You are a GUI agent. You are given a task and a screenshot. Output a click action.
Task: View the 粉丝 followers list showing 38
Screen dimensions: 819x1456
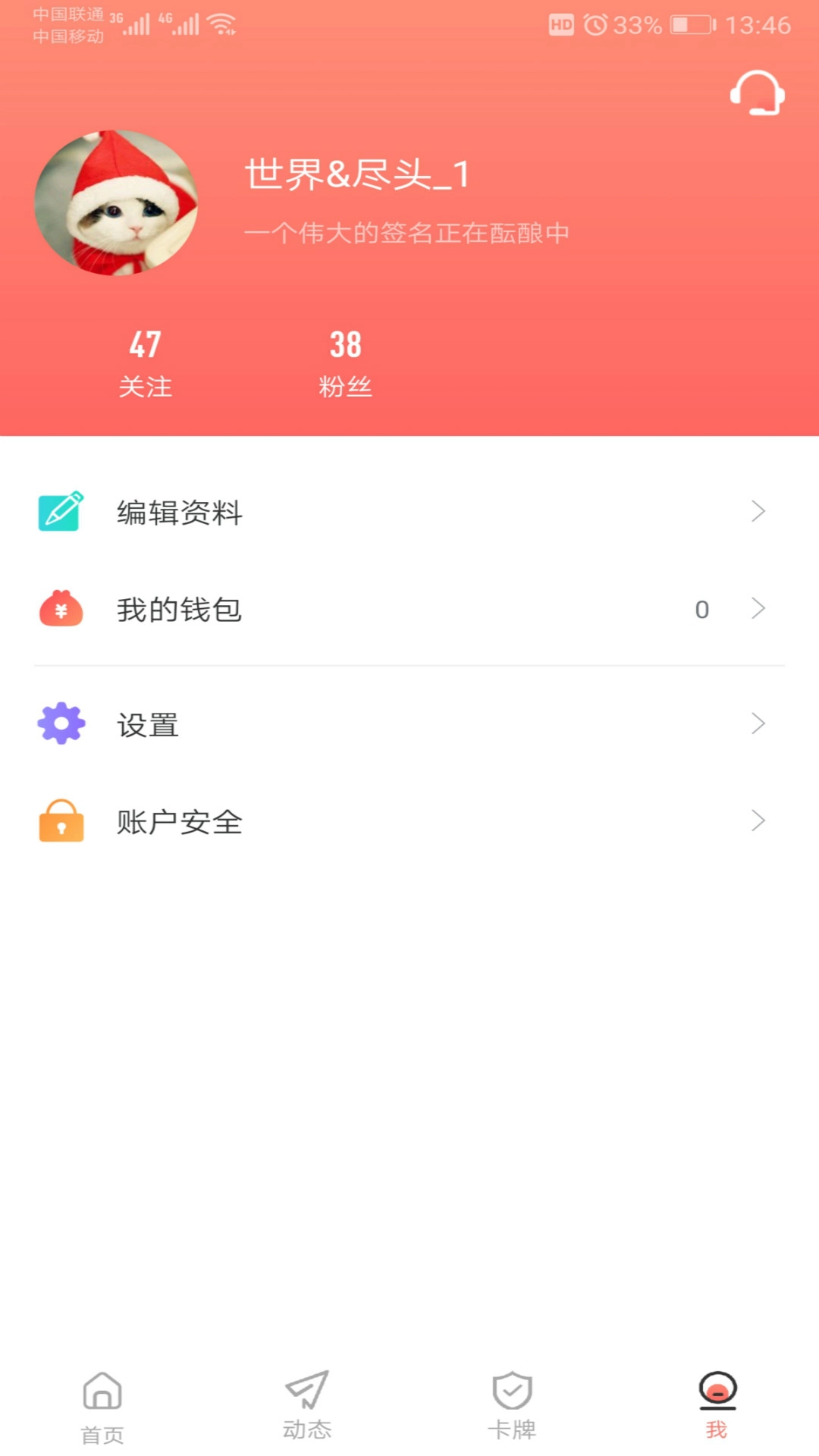[x=347, y=362]
